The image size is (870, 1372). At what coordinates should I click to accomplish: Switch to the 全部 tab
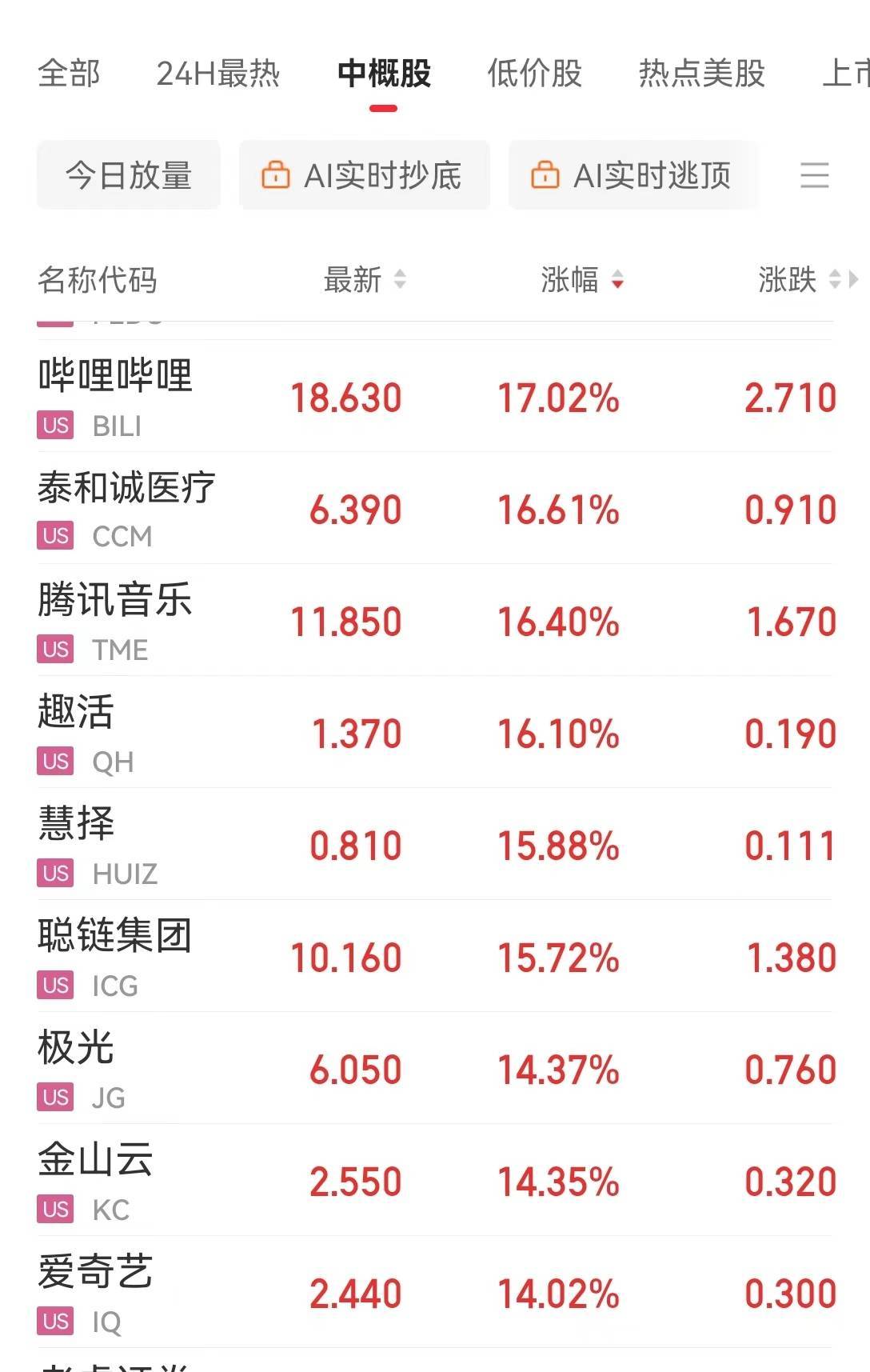pyautogui.click(x=69, y=74)
